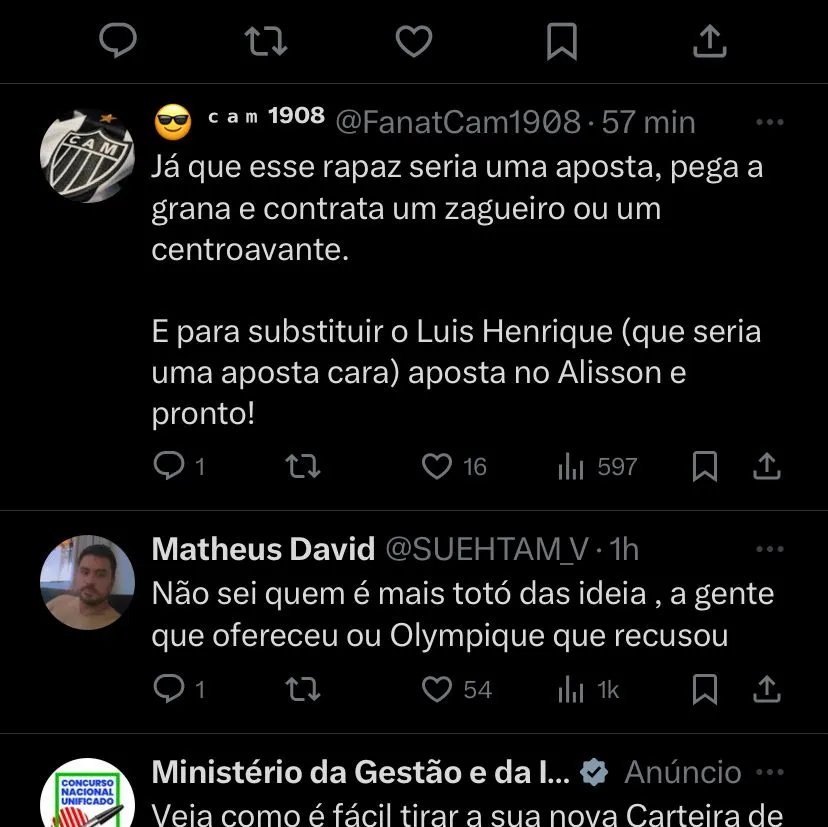Share FanatCam1908's comment

(x=766, y=467)
